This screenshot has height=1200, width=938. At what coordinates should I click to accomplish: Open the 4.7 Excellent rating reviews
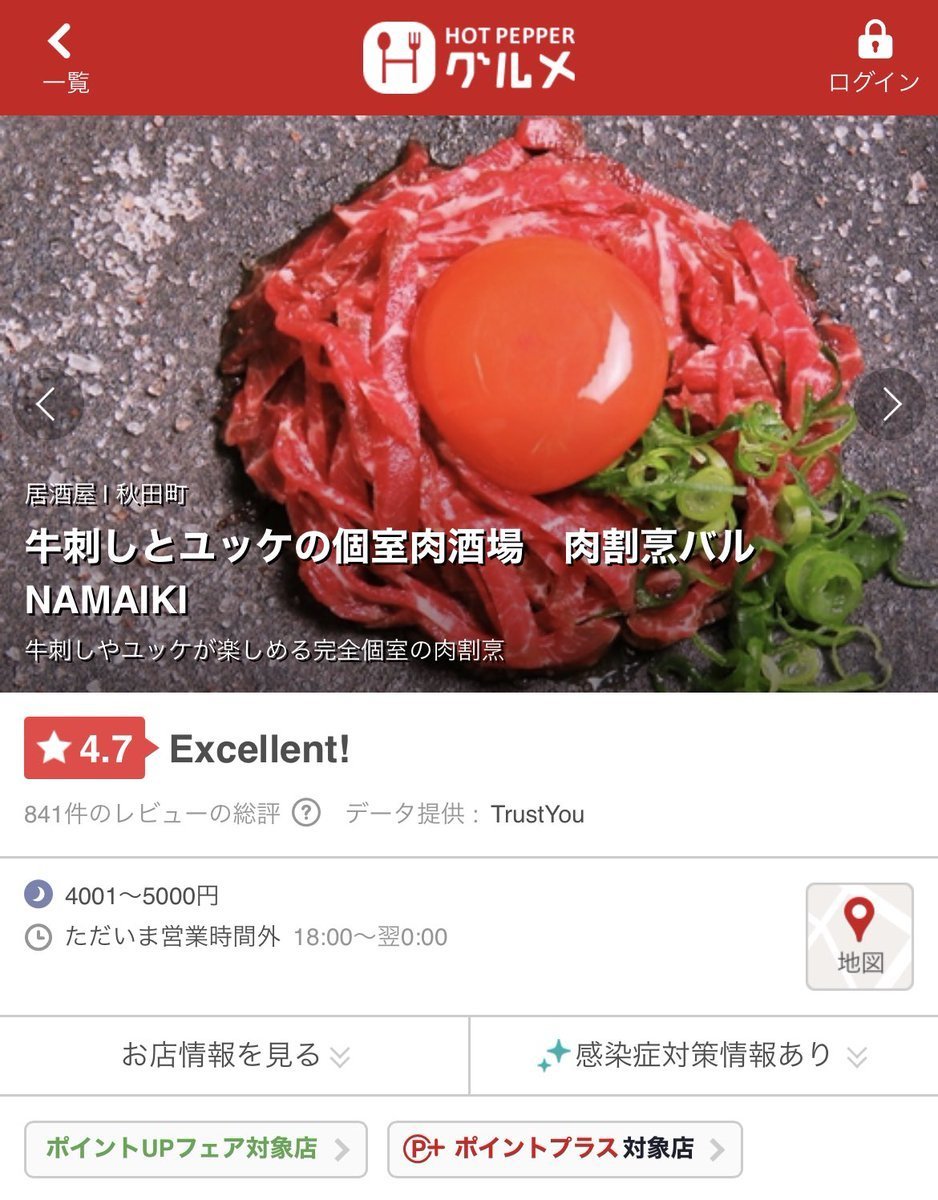coord(187,748)
